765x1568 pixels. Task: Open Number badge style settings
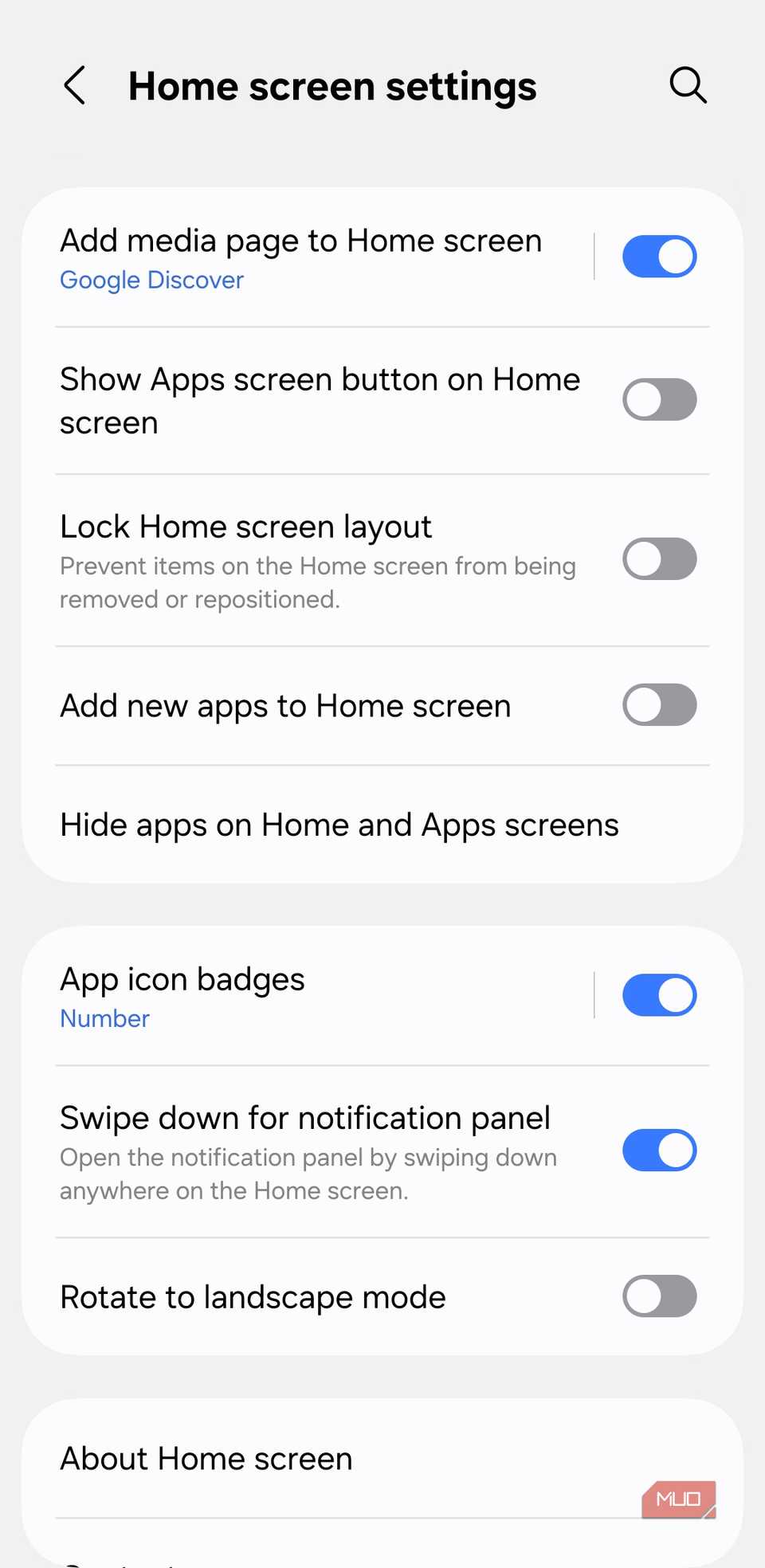pos(104,1018)
